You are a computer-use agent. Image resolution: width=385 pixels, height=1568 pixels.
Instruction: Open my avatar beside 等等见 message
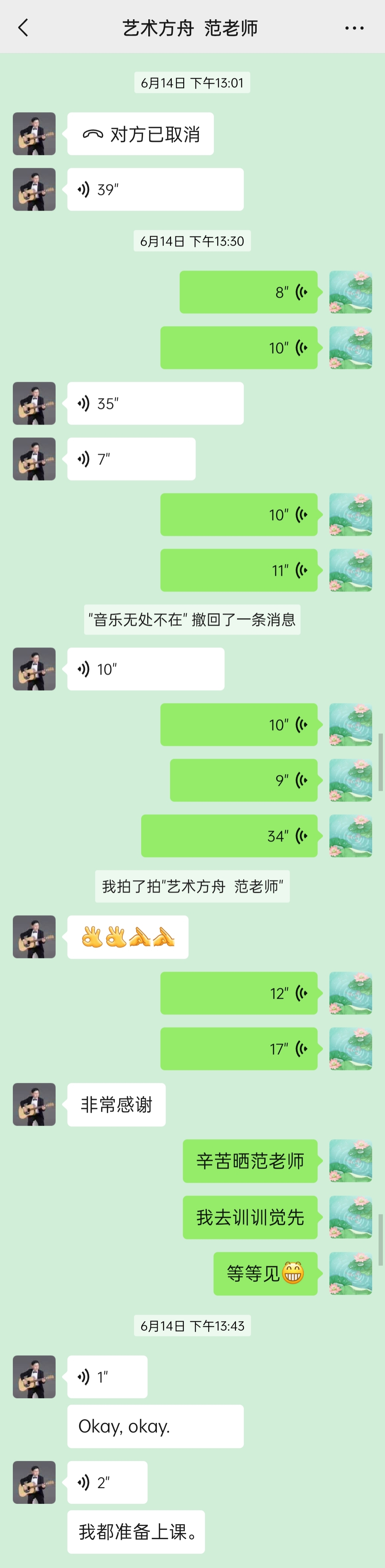(x=350, y=1274)
